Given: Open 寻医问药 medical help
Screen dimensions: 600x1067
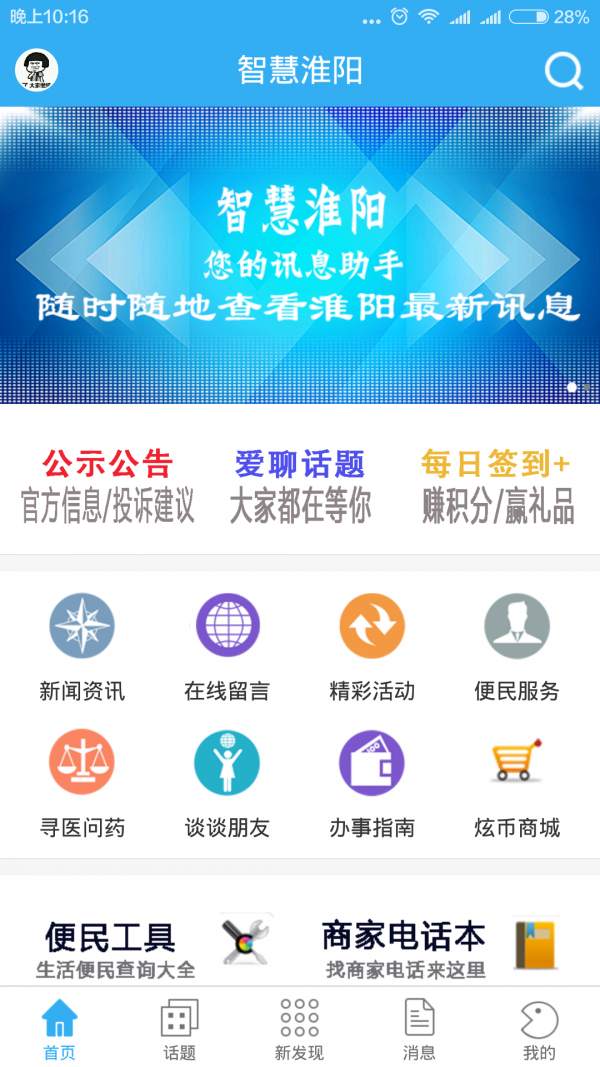Looking at the screenshot, I should pos(82,782).
